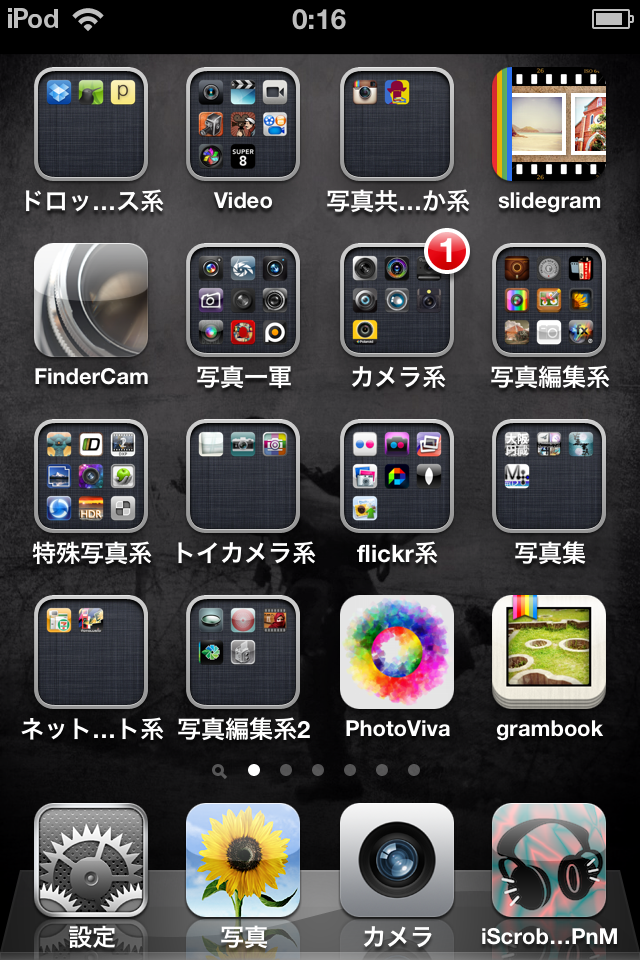Open the 写真一軍 folder
640x960 pixels.
coord(243,300)
